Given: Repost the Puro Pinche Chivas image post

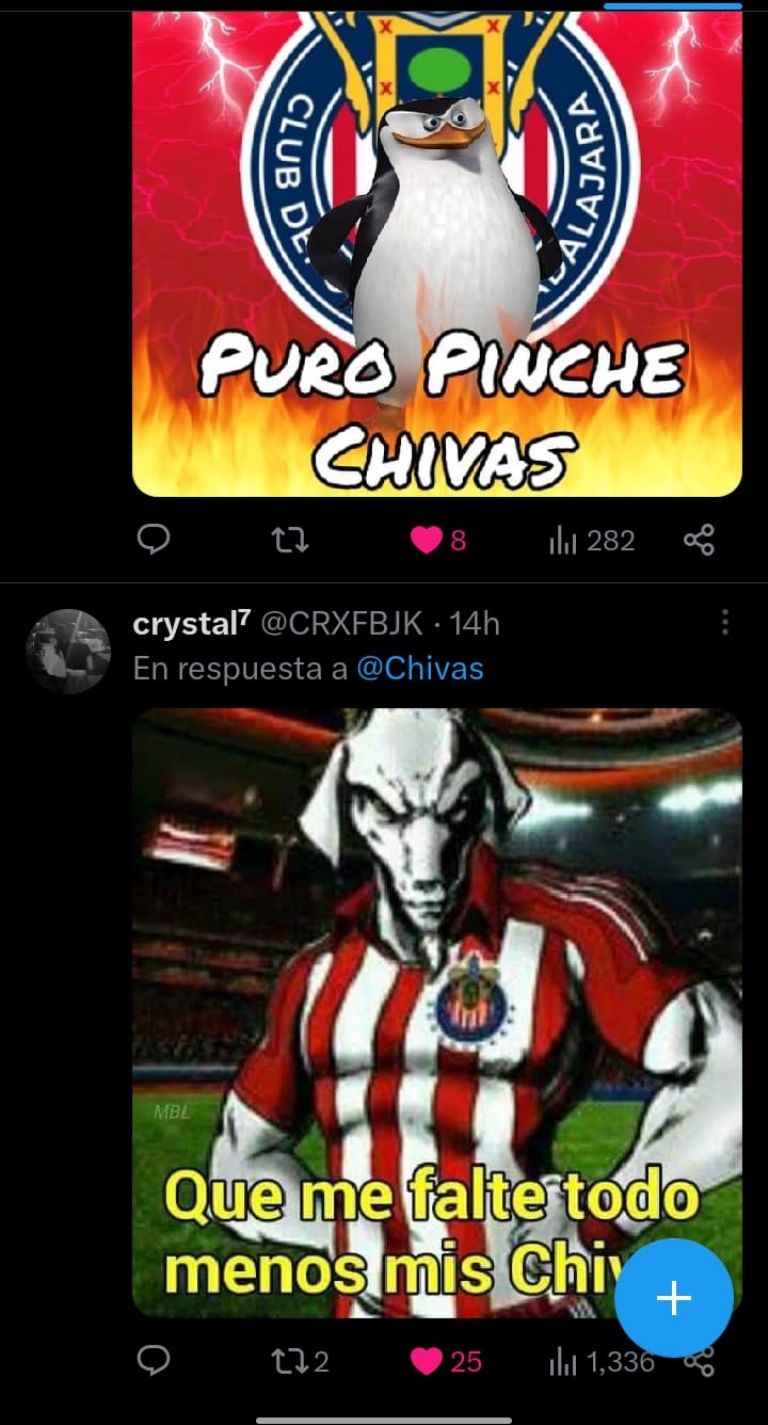Looking at the screenshot, I should point(290,540).
